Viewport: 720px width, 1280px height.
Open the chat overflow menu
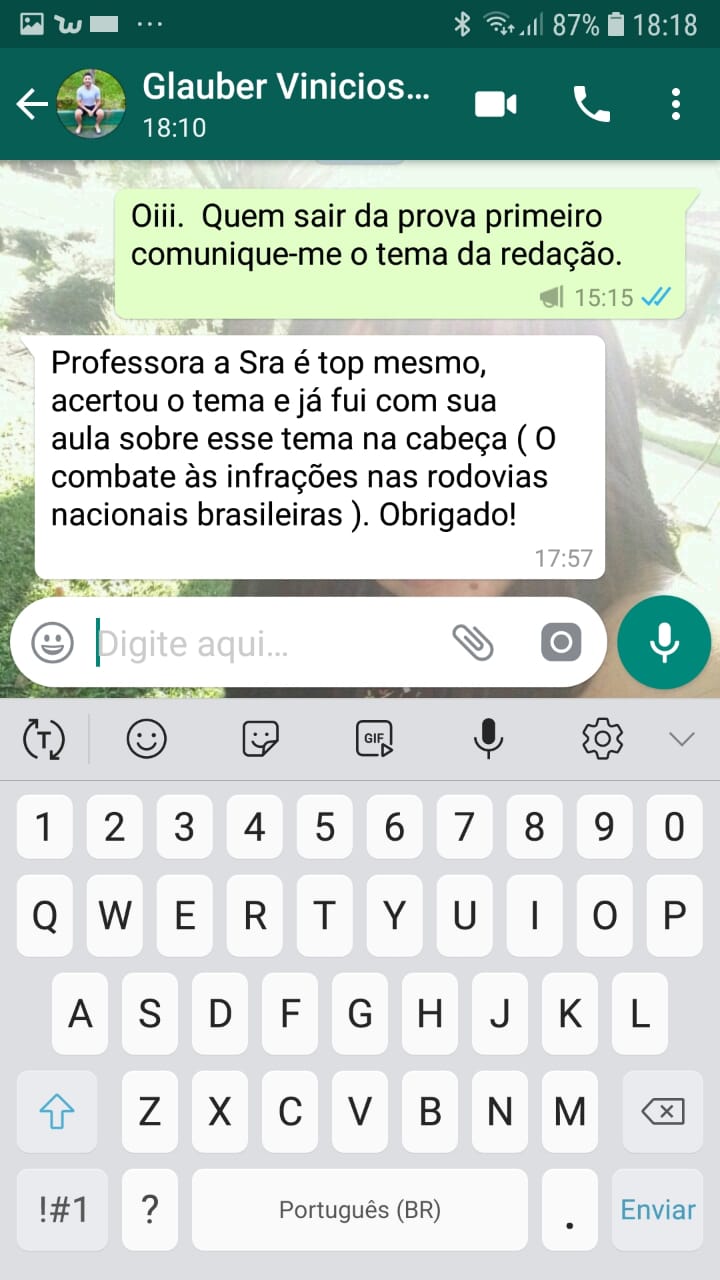676,104
